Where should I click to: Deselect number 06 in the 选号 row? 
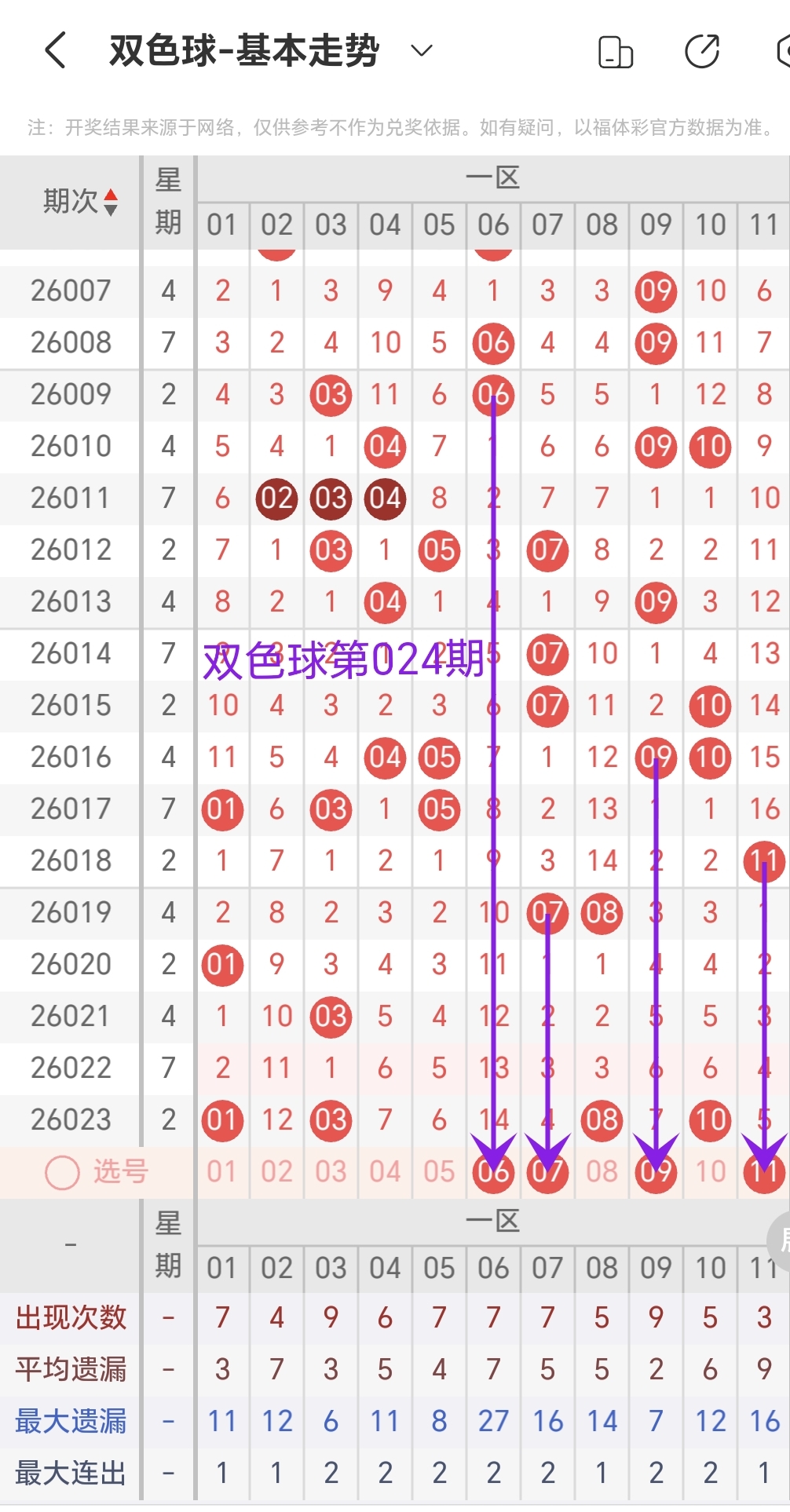[493, 1171]
